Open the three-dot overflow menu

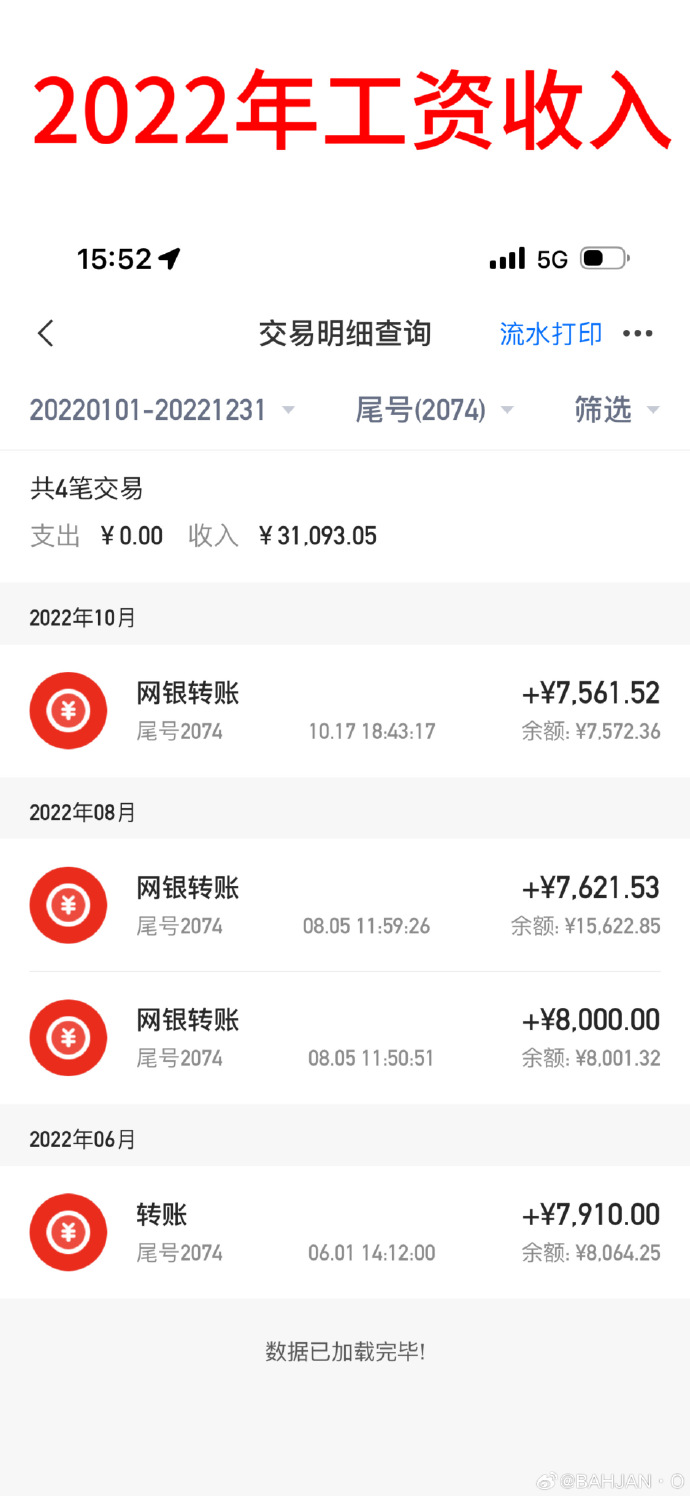pos(638,334)
